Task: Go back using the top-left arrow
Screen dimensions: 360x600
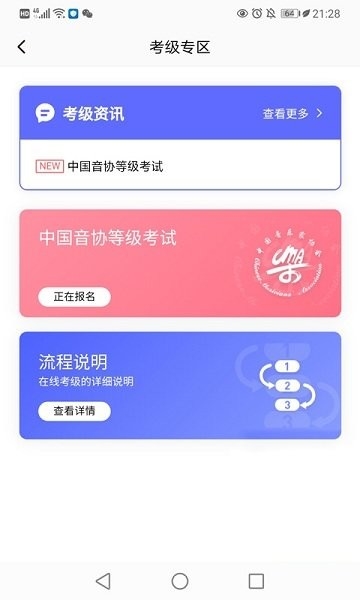Action: click(x=22, y=47)
